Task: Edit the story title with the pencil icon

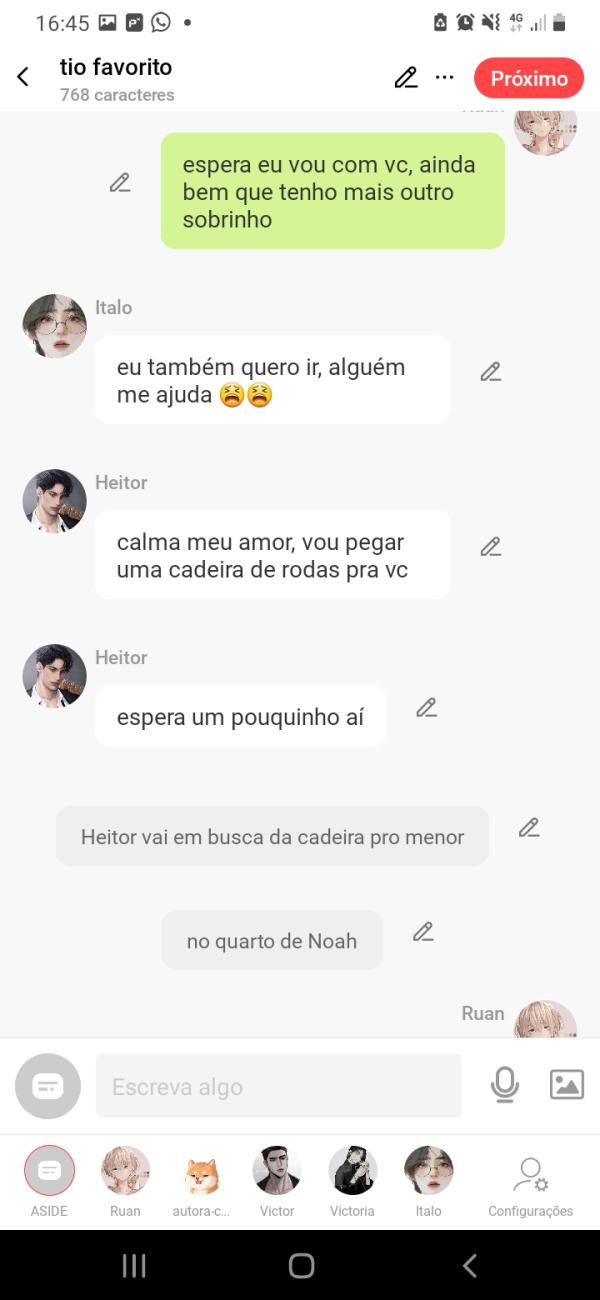Action: click(406, 78)
